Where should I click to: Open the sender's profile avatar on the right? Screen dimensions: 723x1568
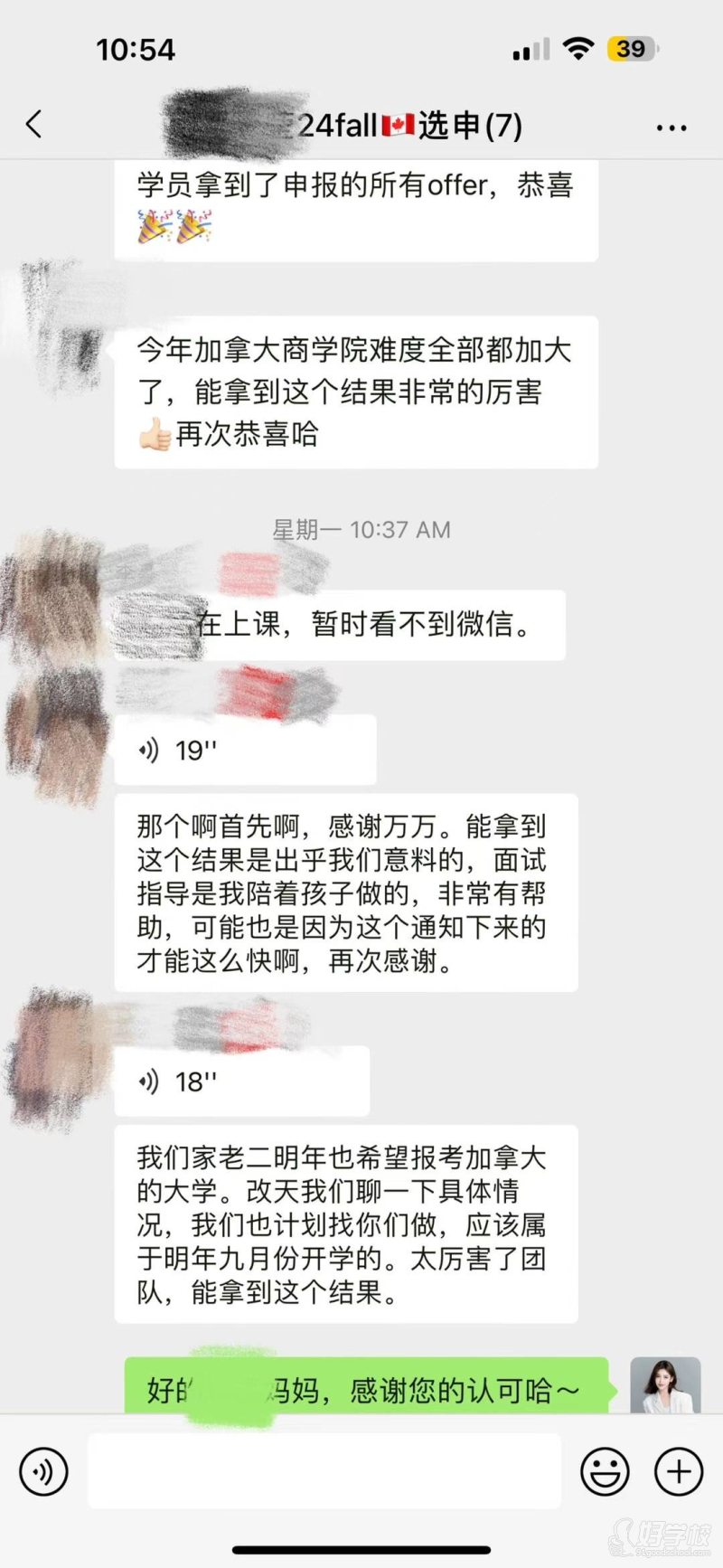[x=665, y=1385]
